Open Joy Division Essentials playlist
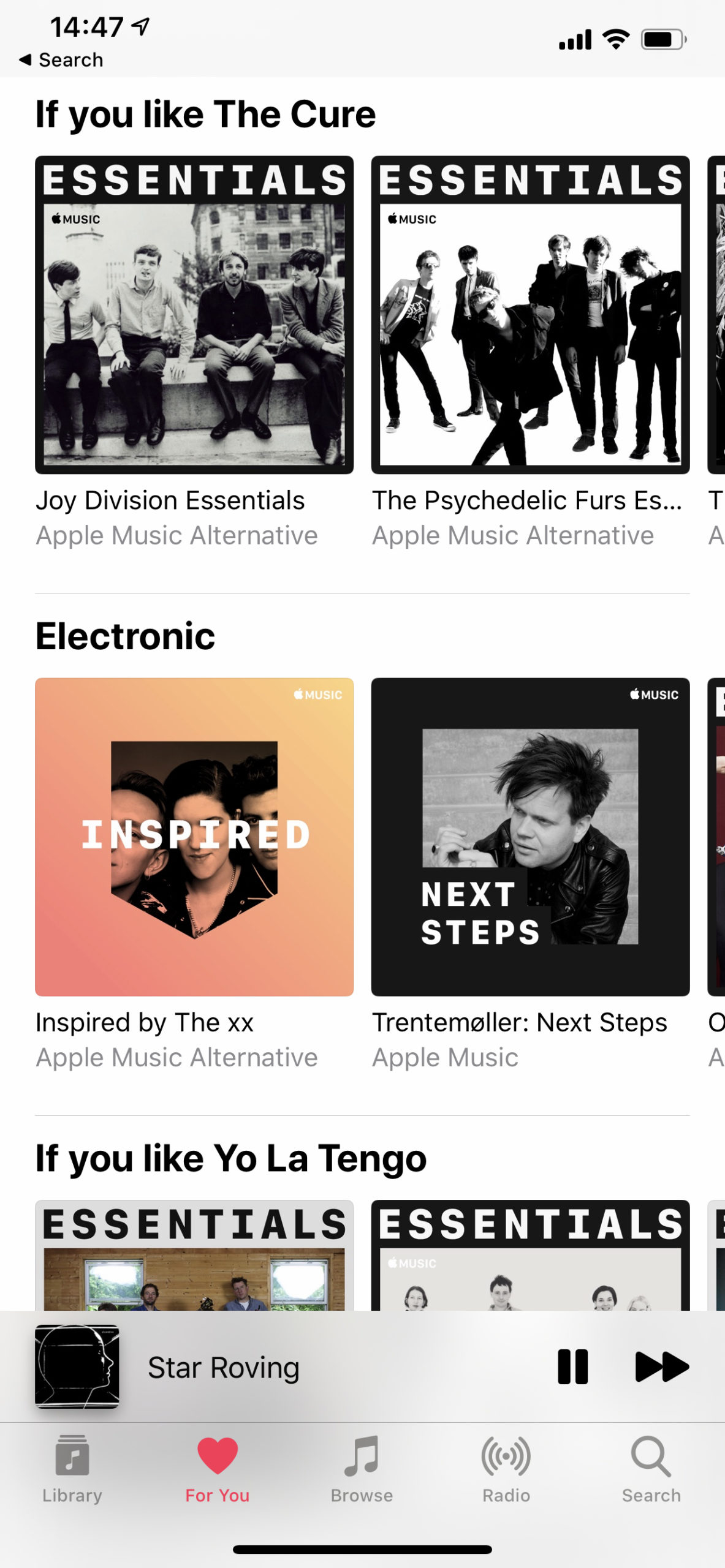The width and height of the screenshot is (725, 1568). tap(194, 315)
